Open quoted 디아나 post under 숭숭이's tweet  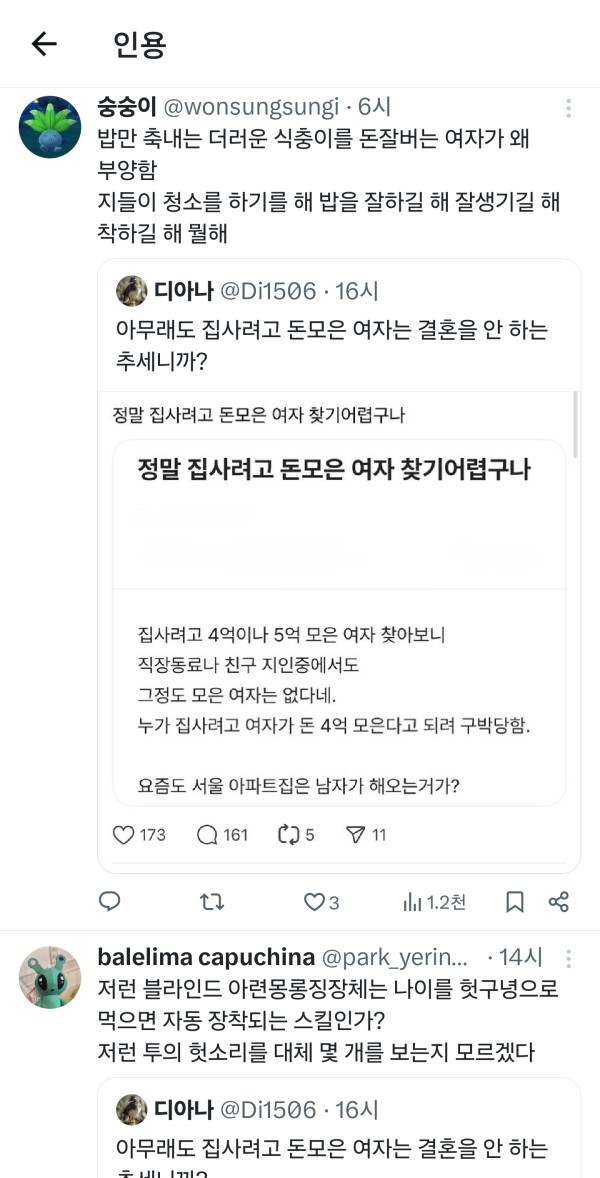click(x=338, y=340)
